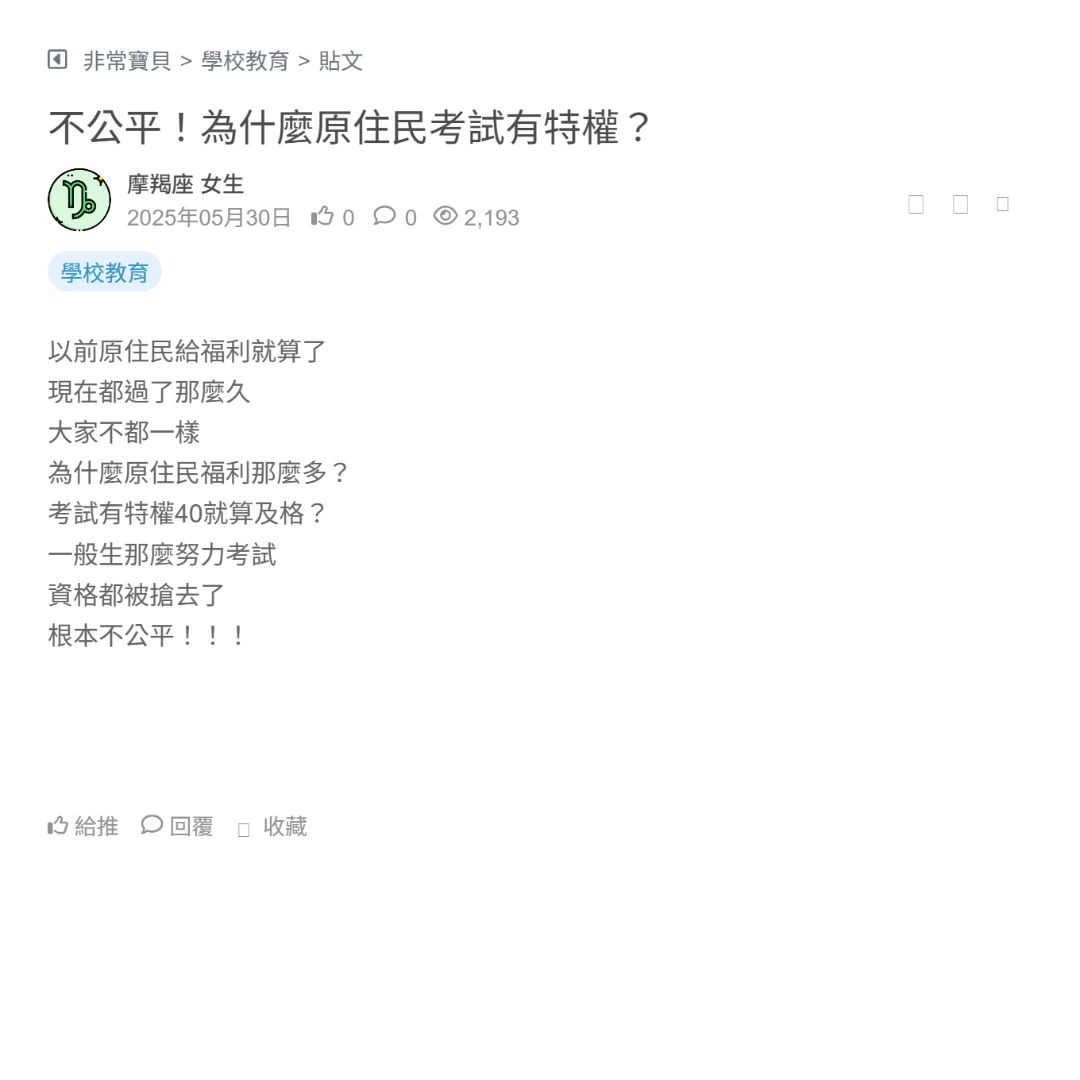Save the post with 收藏
Viewport: 1080px width, 1080px height.
pyautogui.click(x=273, y=827)
